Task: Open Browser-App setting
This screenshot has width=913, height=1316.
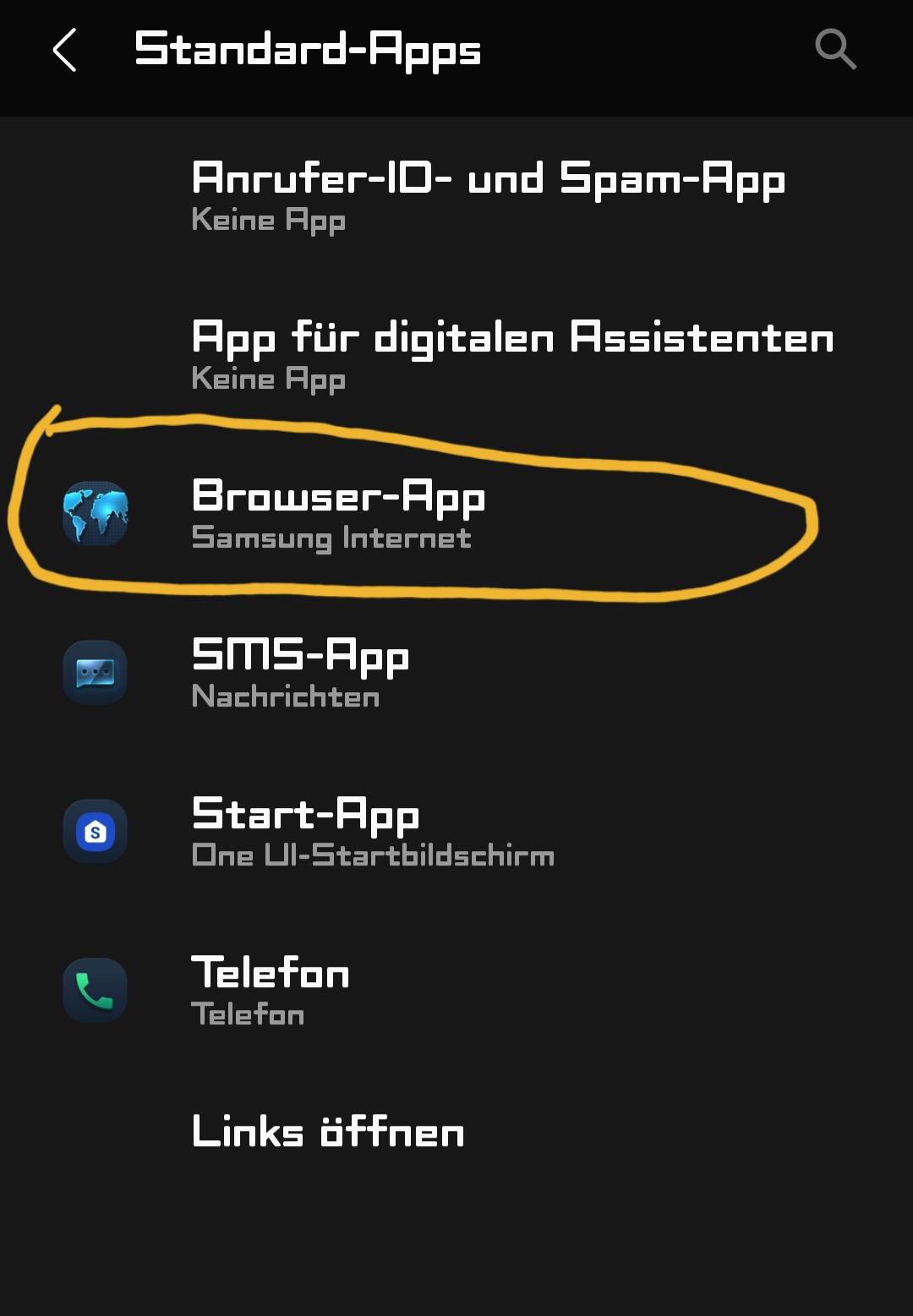Action: click(x=338, y=513)
